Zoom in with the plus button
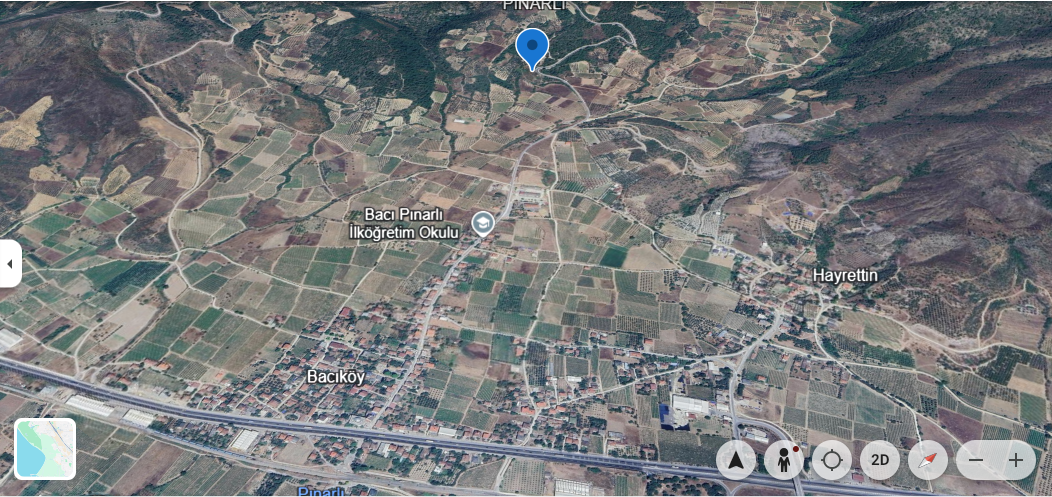Screen dimensions: 1052x497 click(1016, 460)
